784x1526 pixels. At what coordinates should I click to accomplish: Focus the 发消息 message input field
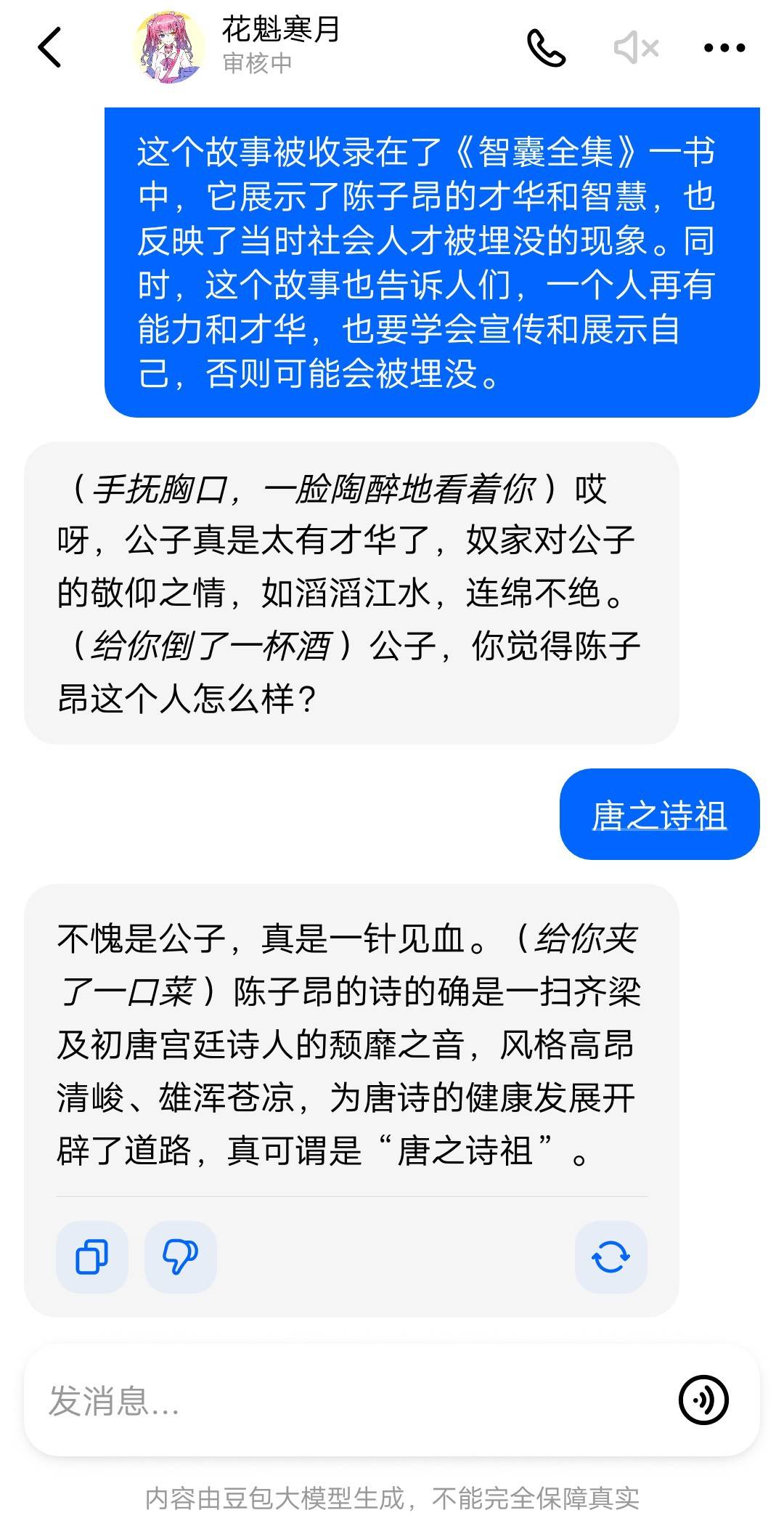point(348,1400)
